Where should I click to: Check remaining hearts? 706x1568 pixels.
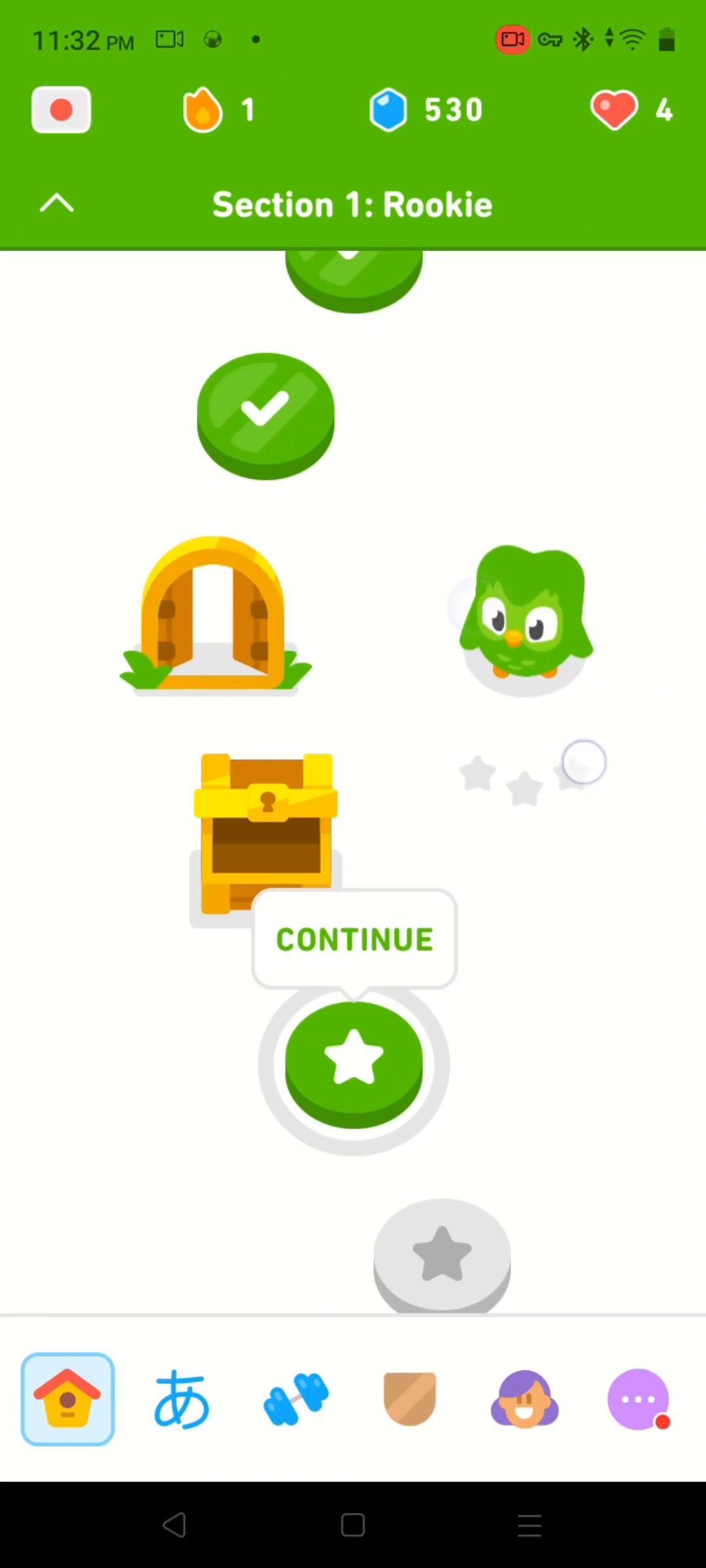[x=631, y=110]
